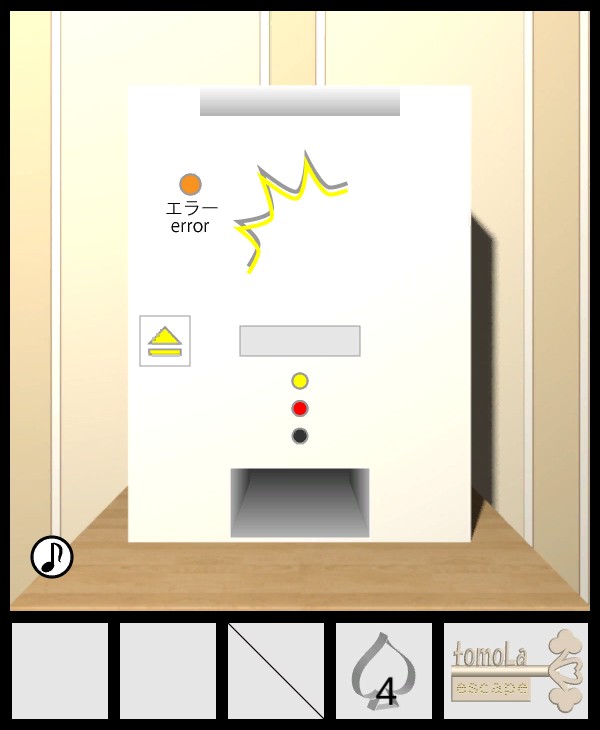Select the first empty inventory slot
Image resolution: width=600 pixels, height=730 pixels.
point(60,671)
